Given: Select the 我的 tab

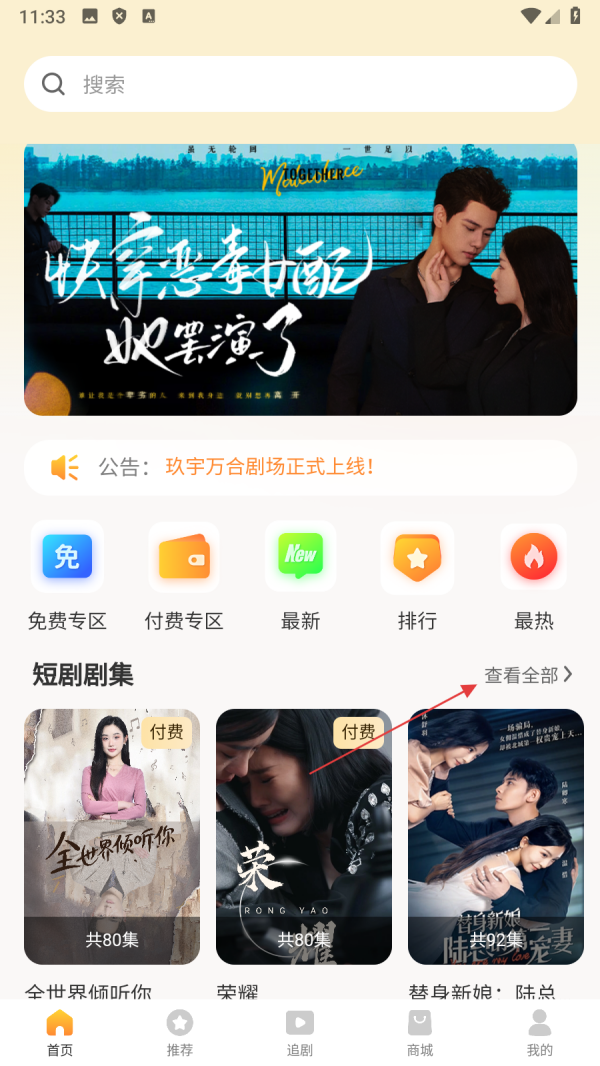Looking at the screenshot, I should pyautogui.click(x=540, y=1033).
